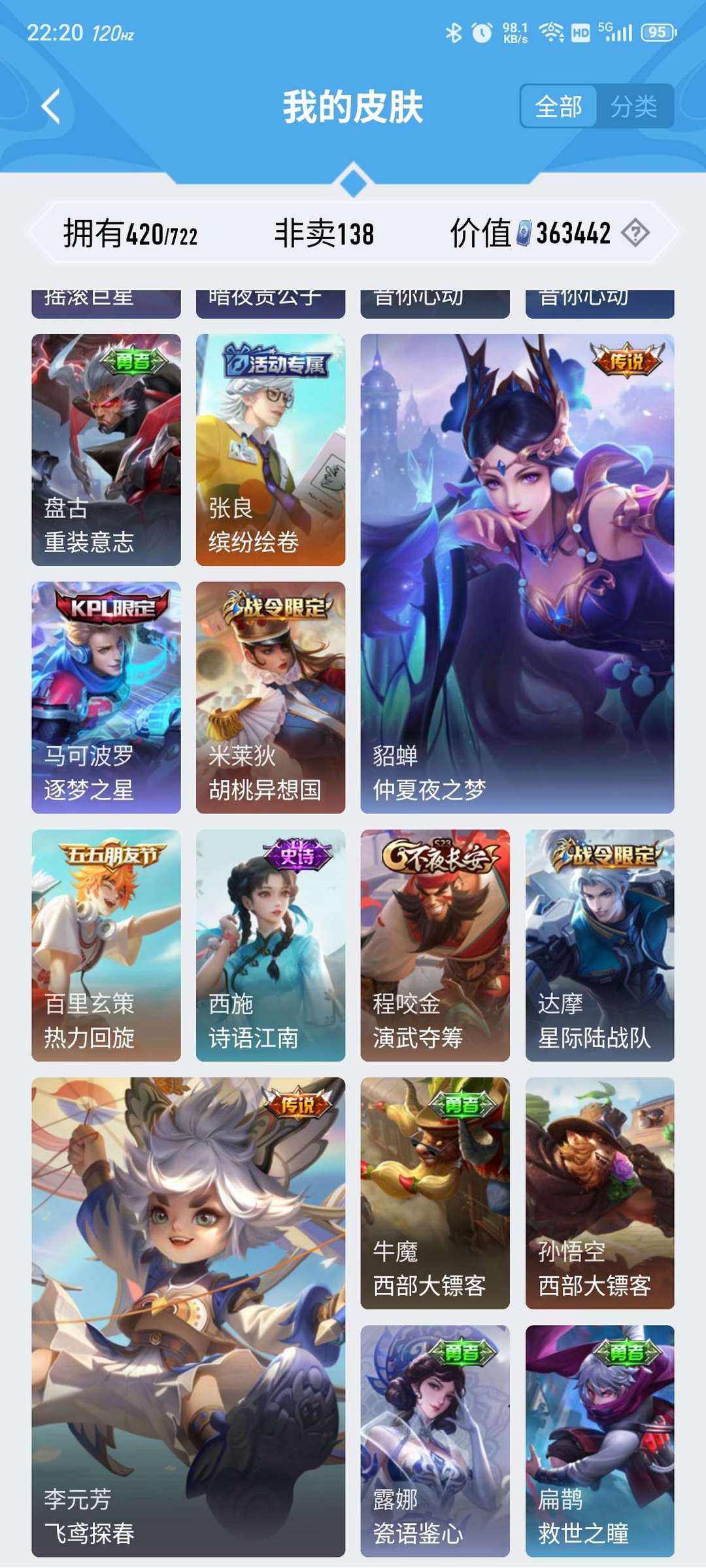Select the 全部 tab

(558, 106)
